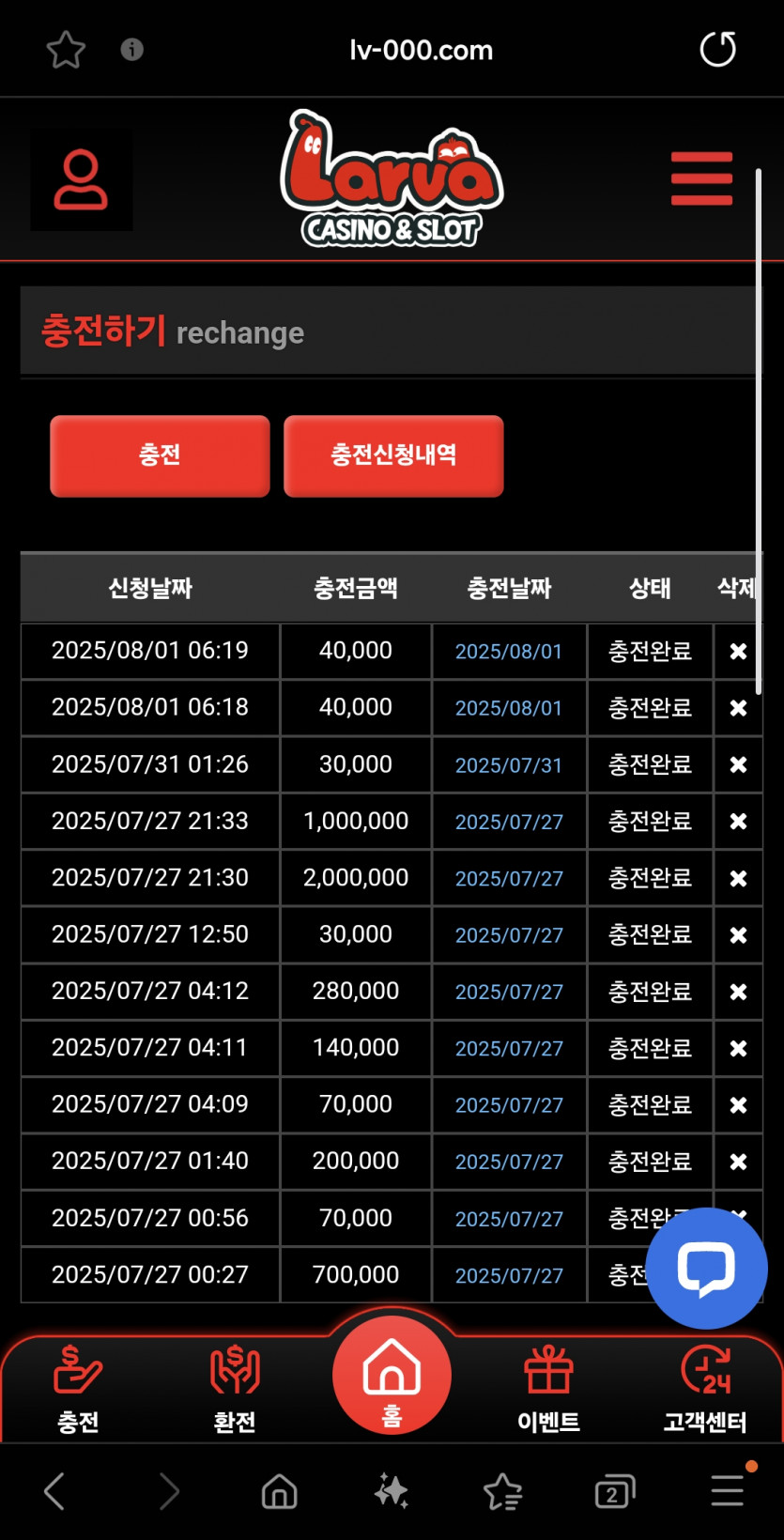The height and width of the screenshot is (1540, 784).
Task: Remove the 2025/07/27 21:33 entry
Action: [x=738, y=821]
